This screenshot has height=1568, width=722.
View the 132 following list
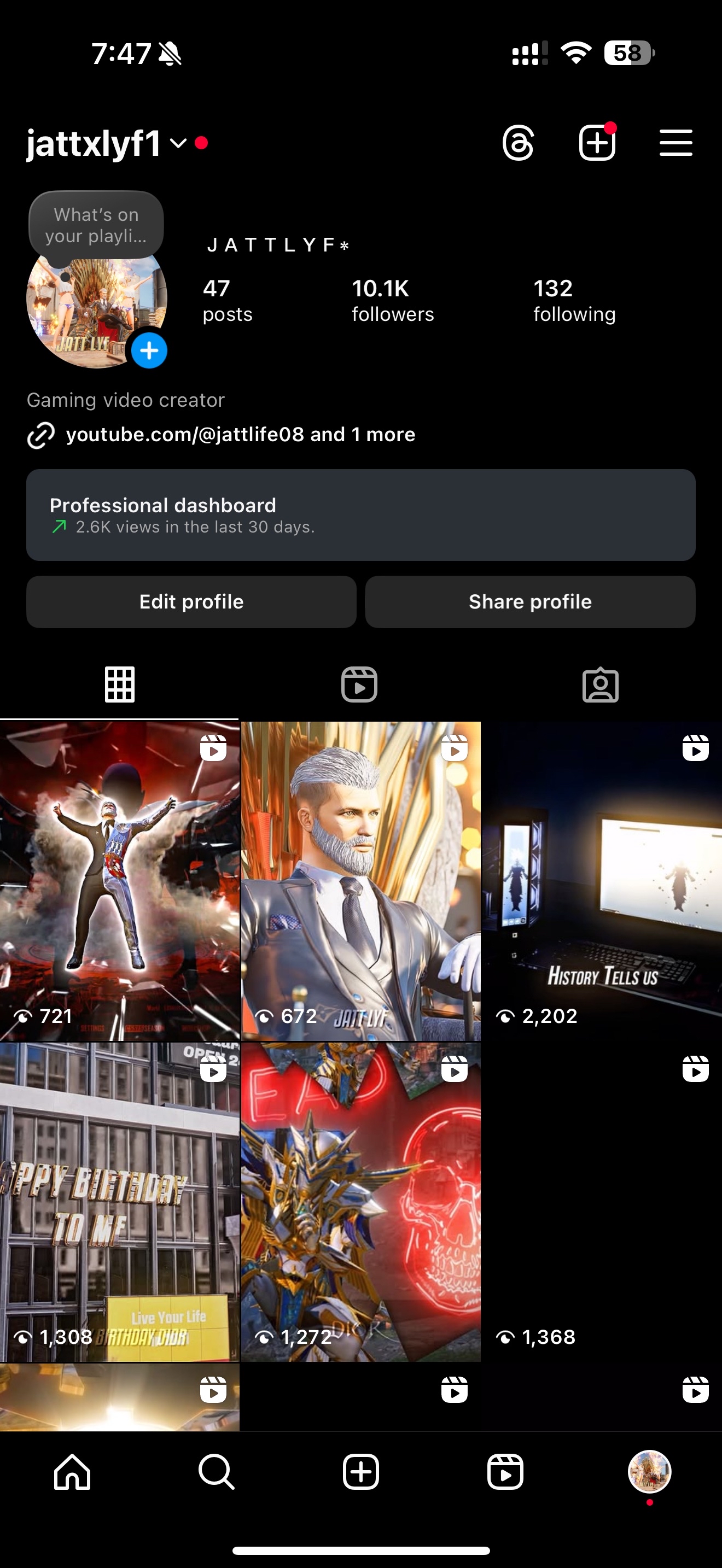click(574, 300)
